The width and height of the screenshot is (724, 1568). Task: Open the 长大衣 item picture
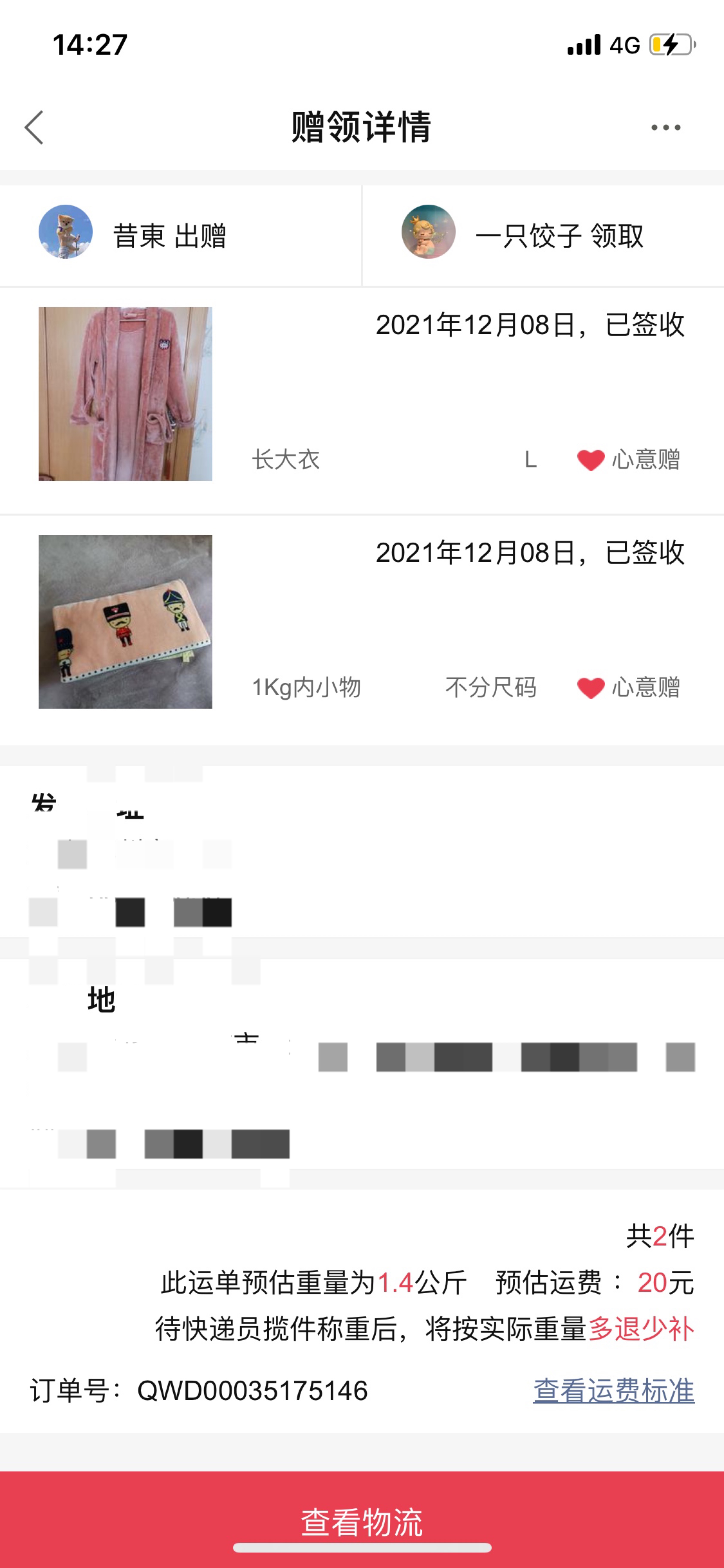125,394
